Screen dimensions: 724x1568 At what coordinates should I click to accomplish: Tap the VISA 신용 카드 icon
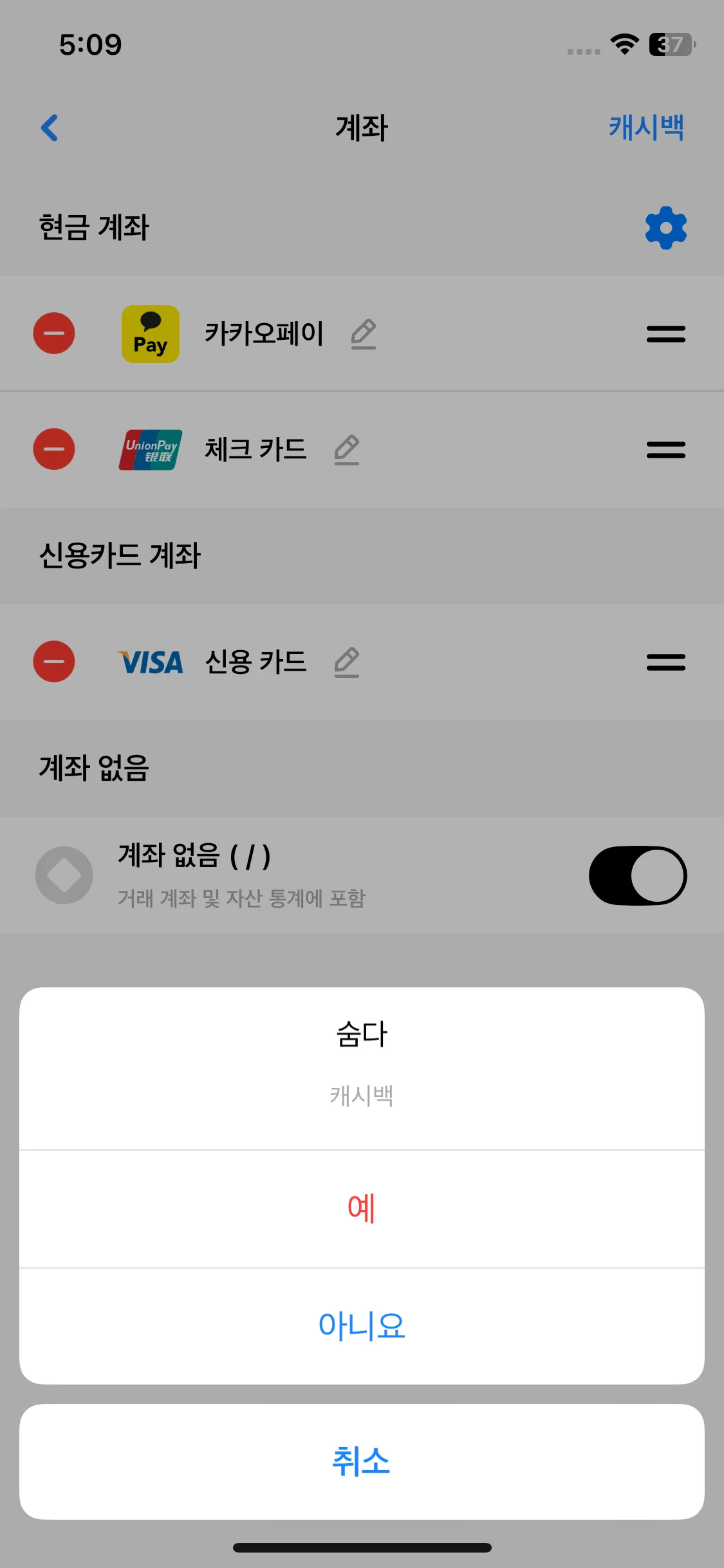[x=150, y=662]
